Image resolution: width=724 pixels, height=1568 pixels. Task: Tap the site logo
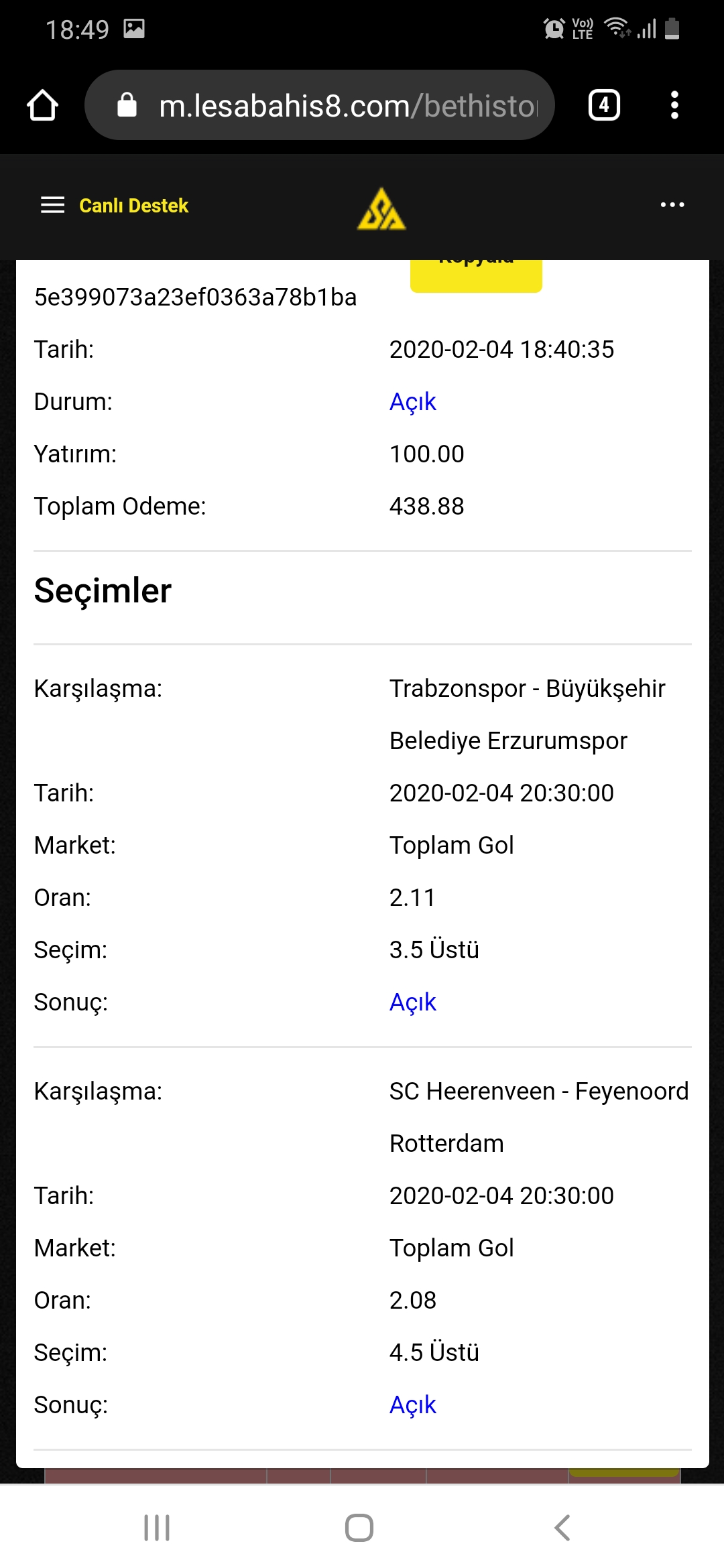(x=381, y=209)
